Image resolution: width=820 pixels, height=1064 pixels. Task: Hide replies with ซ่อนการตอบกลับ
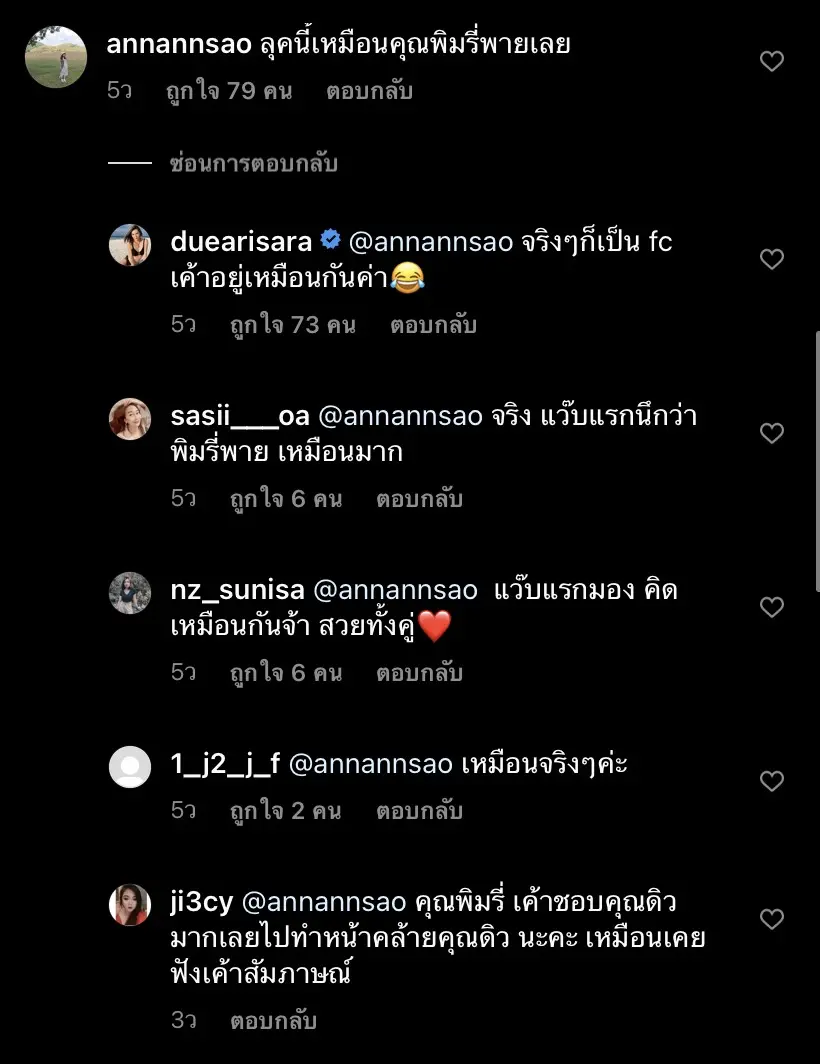[x=253, y=163]
